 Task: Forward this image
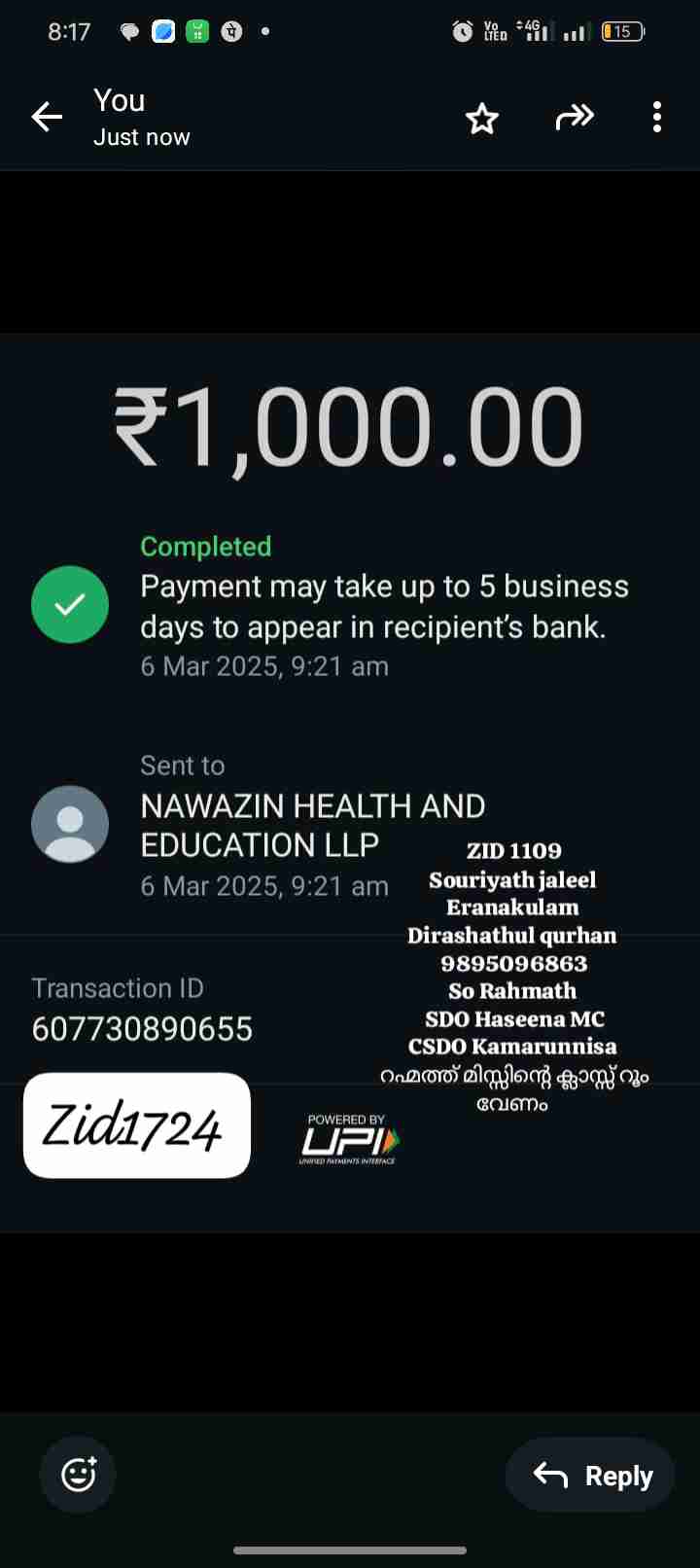[574, 118]
